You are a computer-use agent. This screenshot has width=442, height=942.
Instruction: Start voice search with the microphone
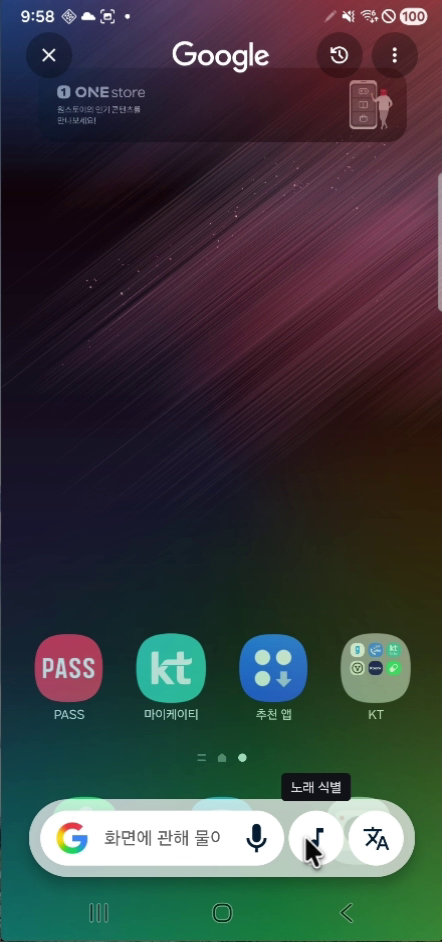[256, 837]
